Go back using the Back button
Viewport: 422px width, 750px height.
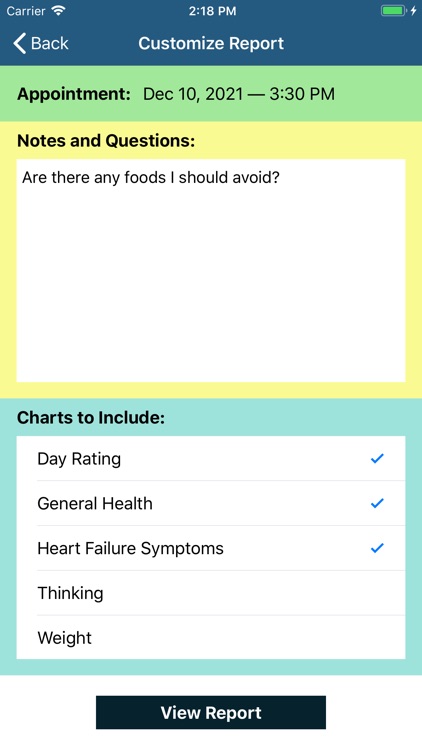[x=41, y=44]
